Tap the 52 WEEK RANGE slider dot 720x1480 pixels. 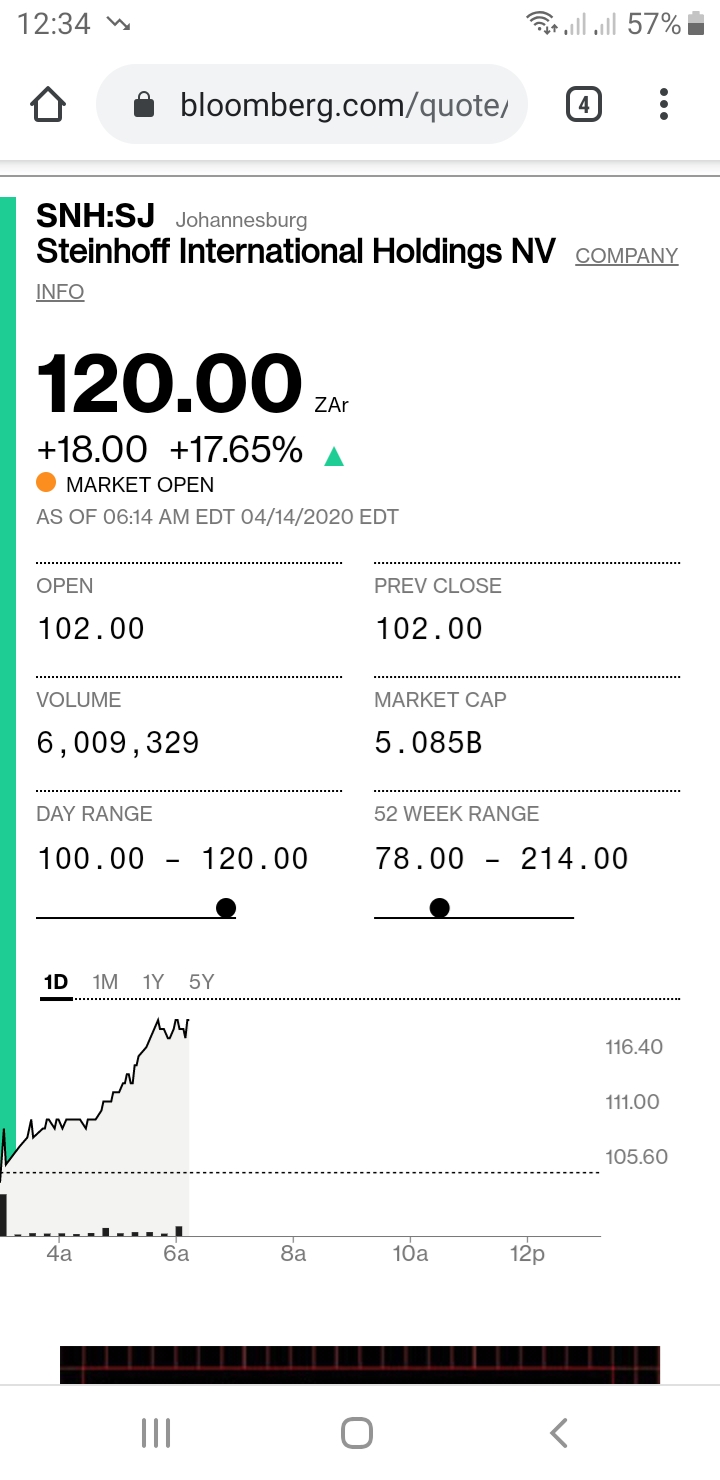coord(440,907)
